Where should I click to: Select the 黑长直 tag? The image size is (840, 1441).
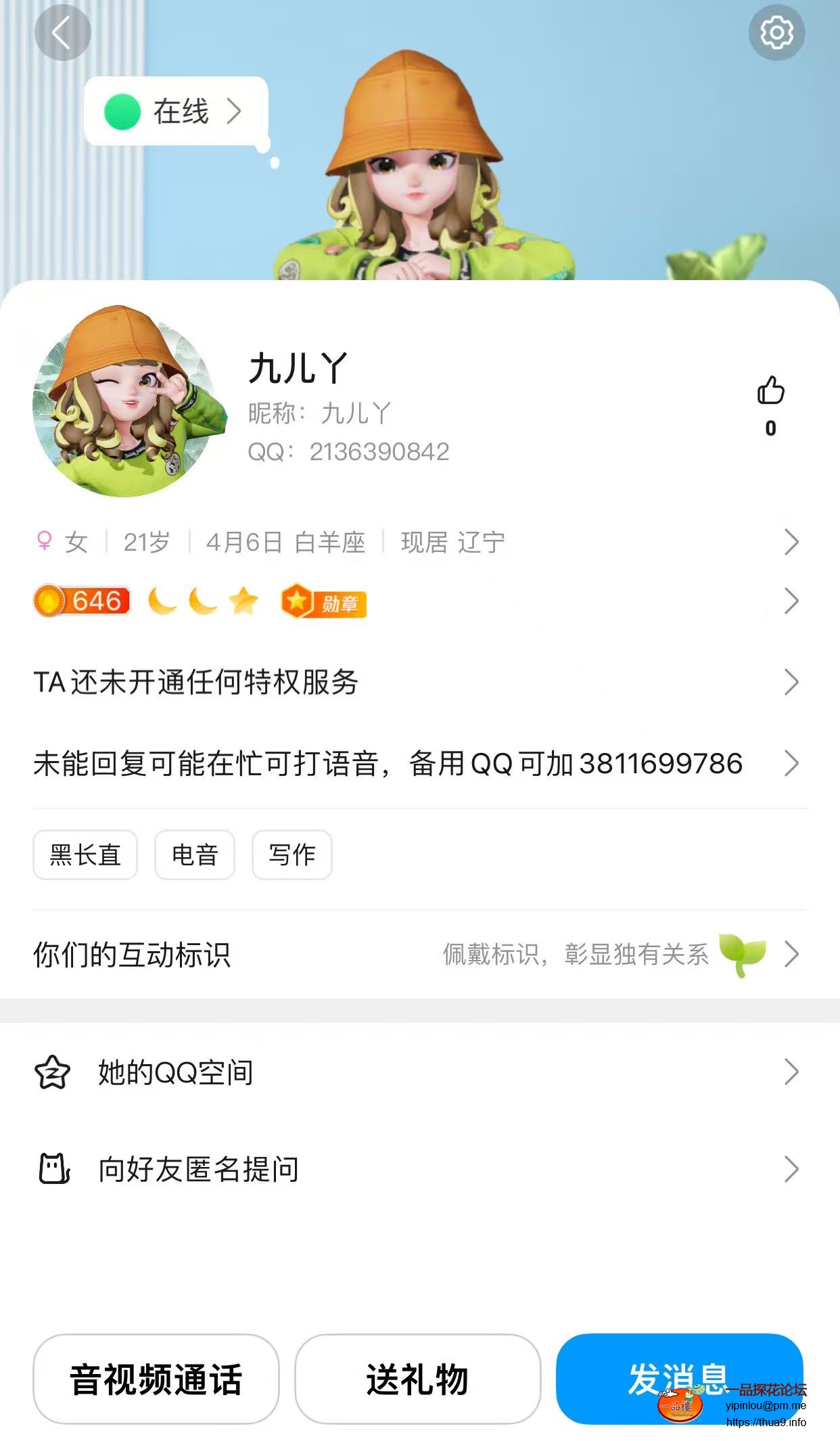tap(85, 855)
